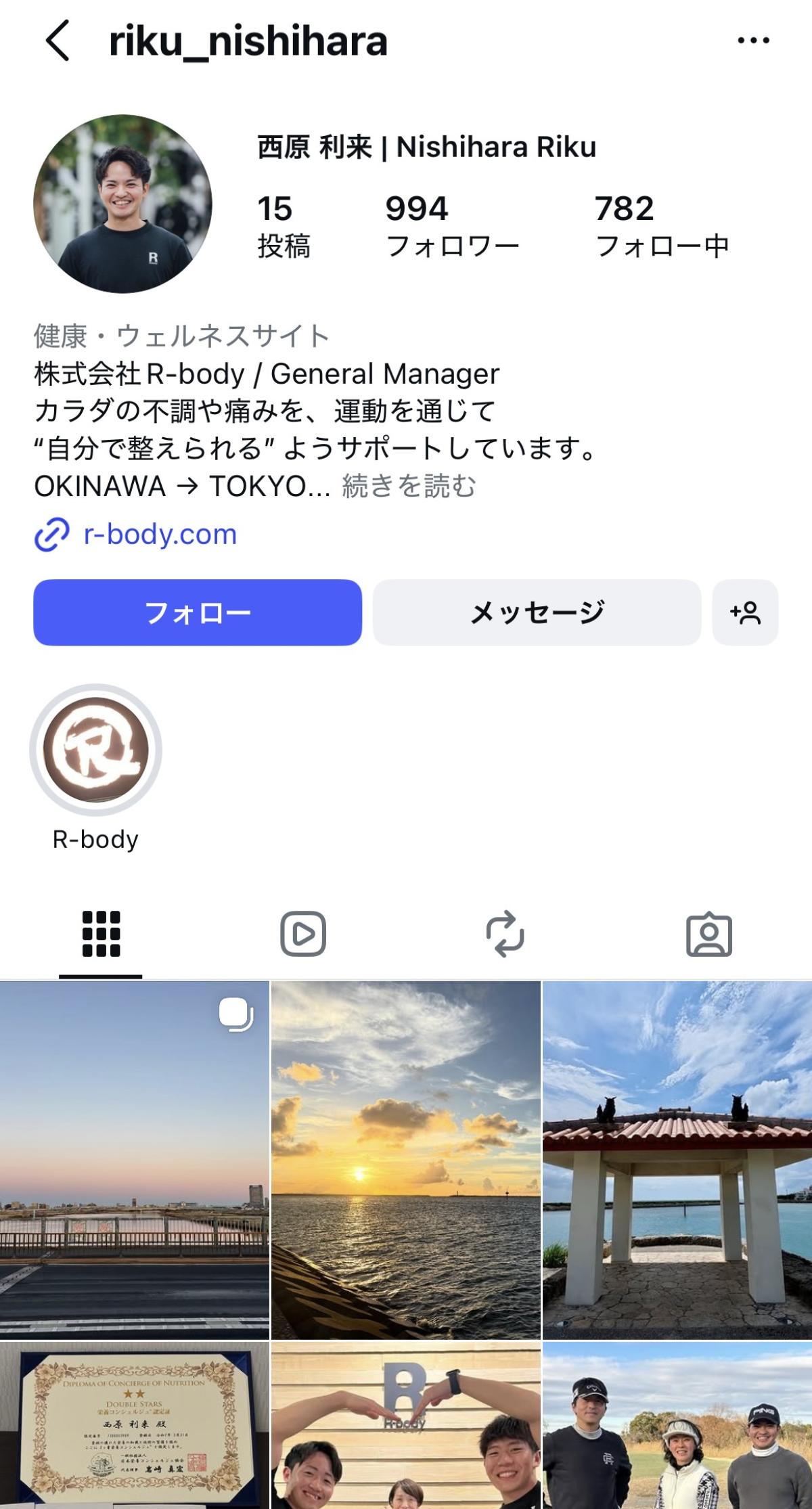Screen dimensions: 812x1509
Task: Switch to the Reels tab
Action: point(303,934)
